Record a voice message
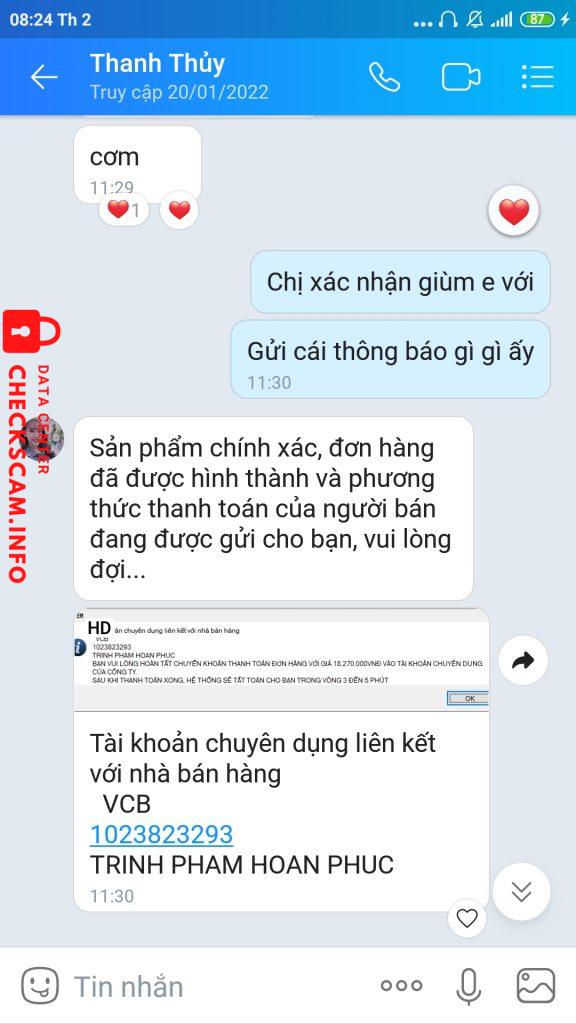576x1024 pixels. pos(468,986)
